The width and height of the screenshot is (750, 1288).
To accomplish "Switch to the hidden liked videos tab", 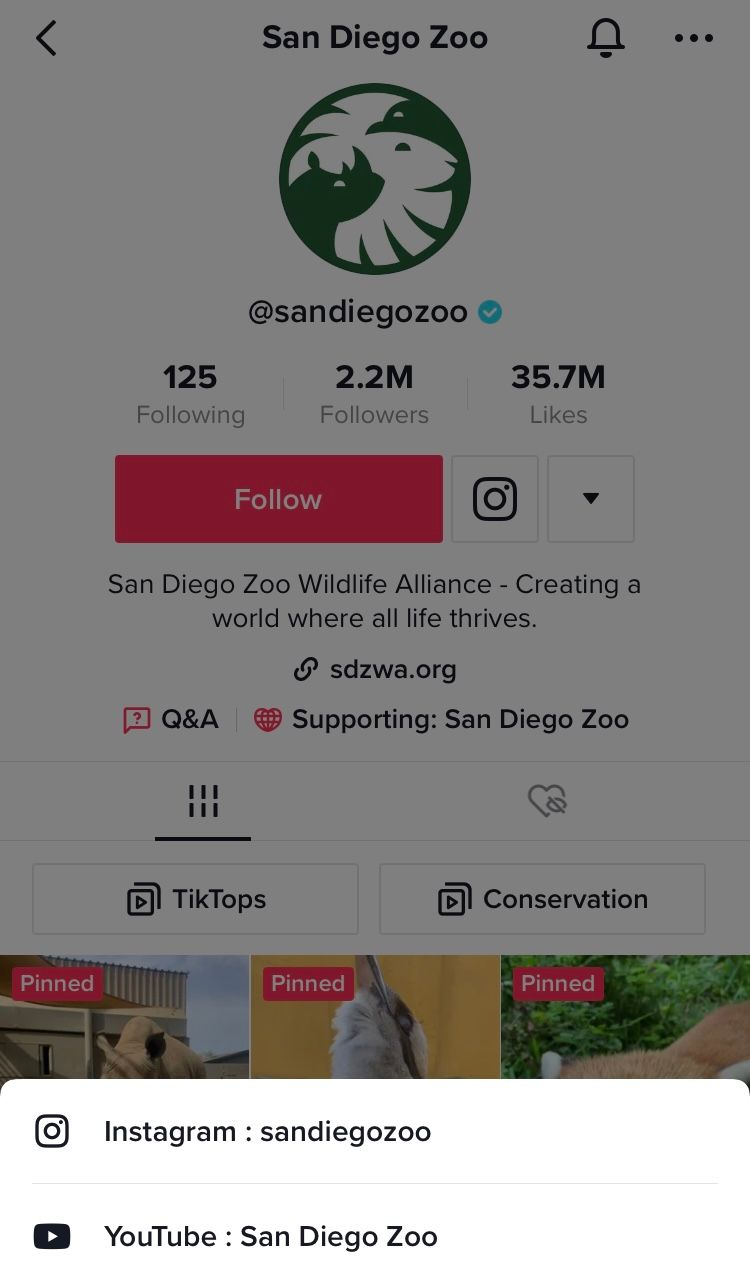I will point(547,801).
